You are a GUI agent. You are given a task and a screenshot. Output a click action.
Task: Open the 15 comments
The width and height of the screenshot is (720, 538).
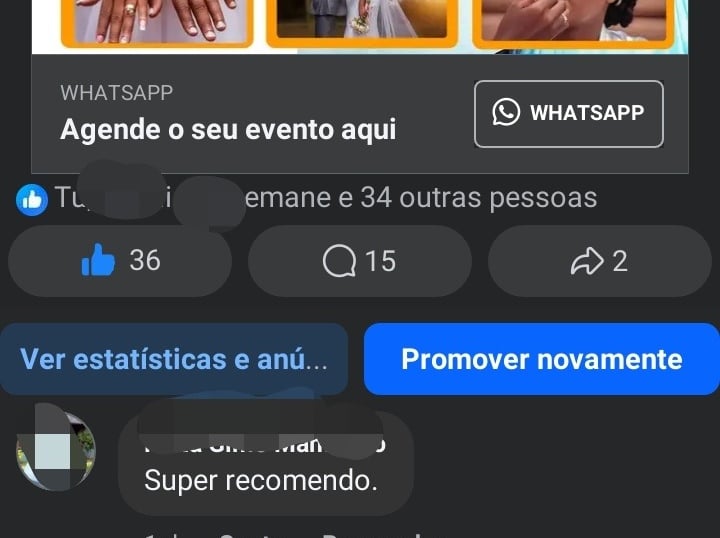click(x=359, y=261)
